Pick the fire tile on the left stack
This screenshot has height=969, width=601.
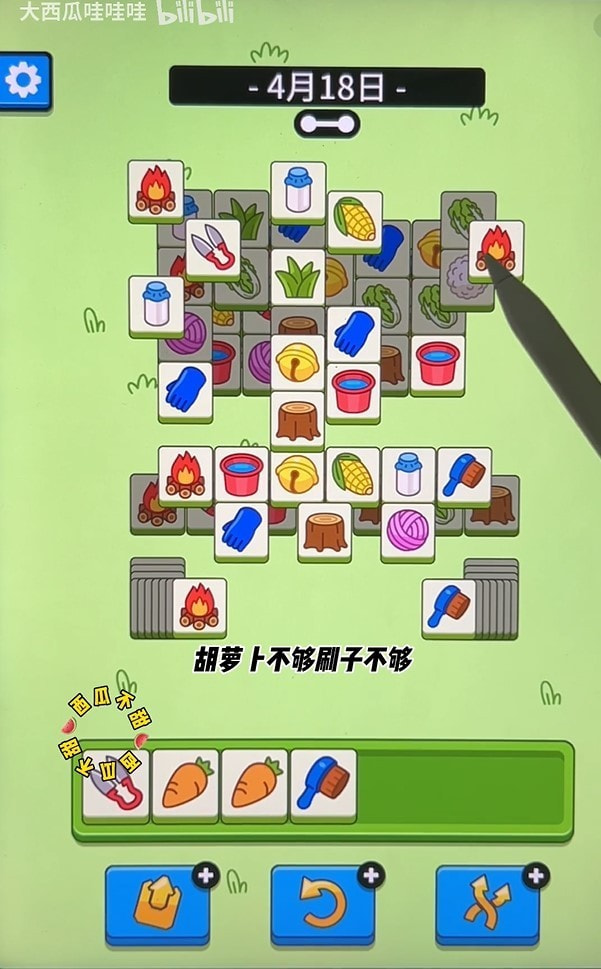pos(199,606)
